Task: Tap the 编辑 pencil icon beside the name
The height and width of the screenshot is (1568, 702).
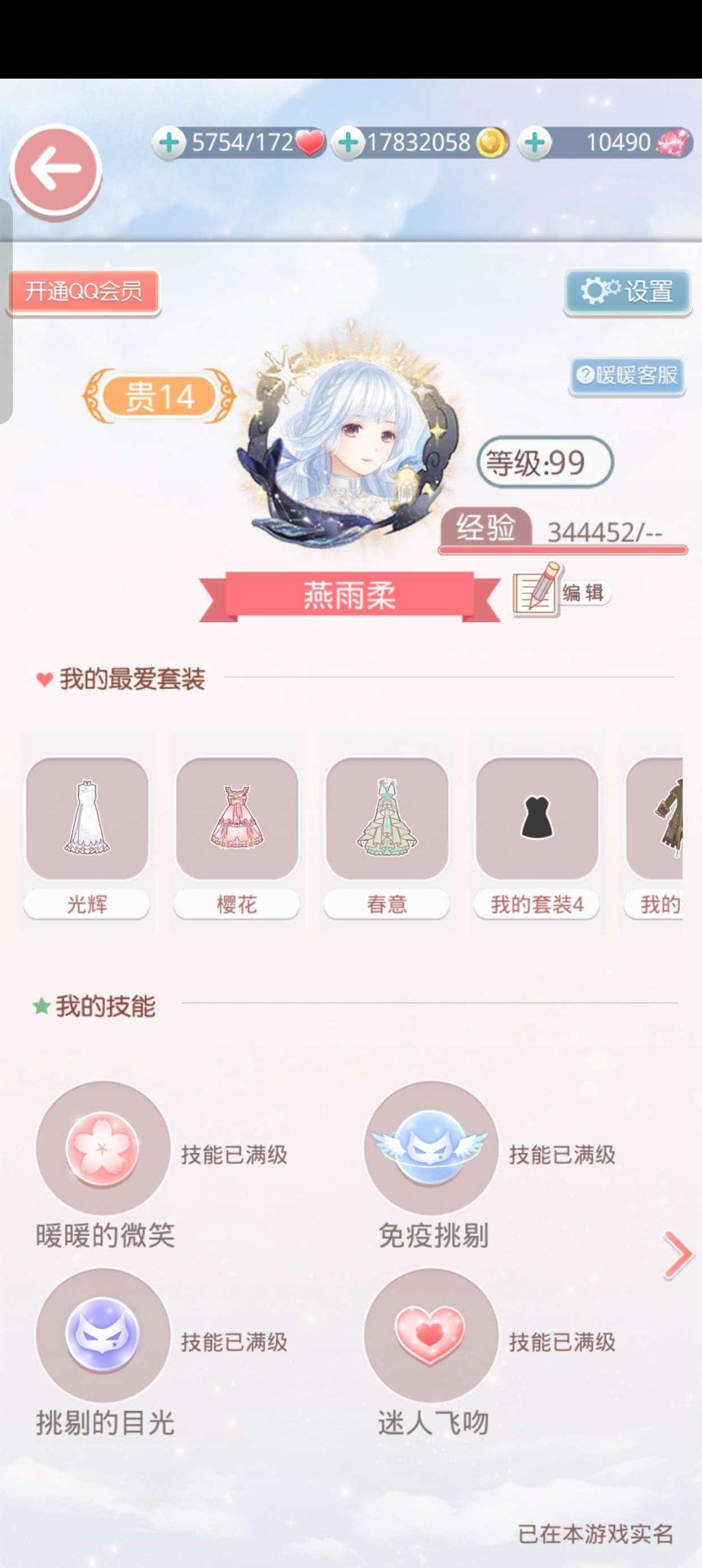Action: click(537, 588)
